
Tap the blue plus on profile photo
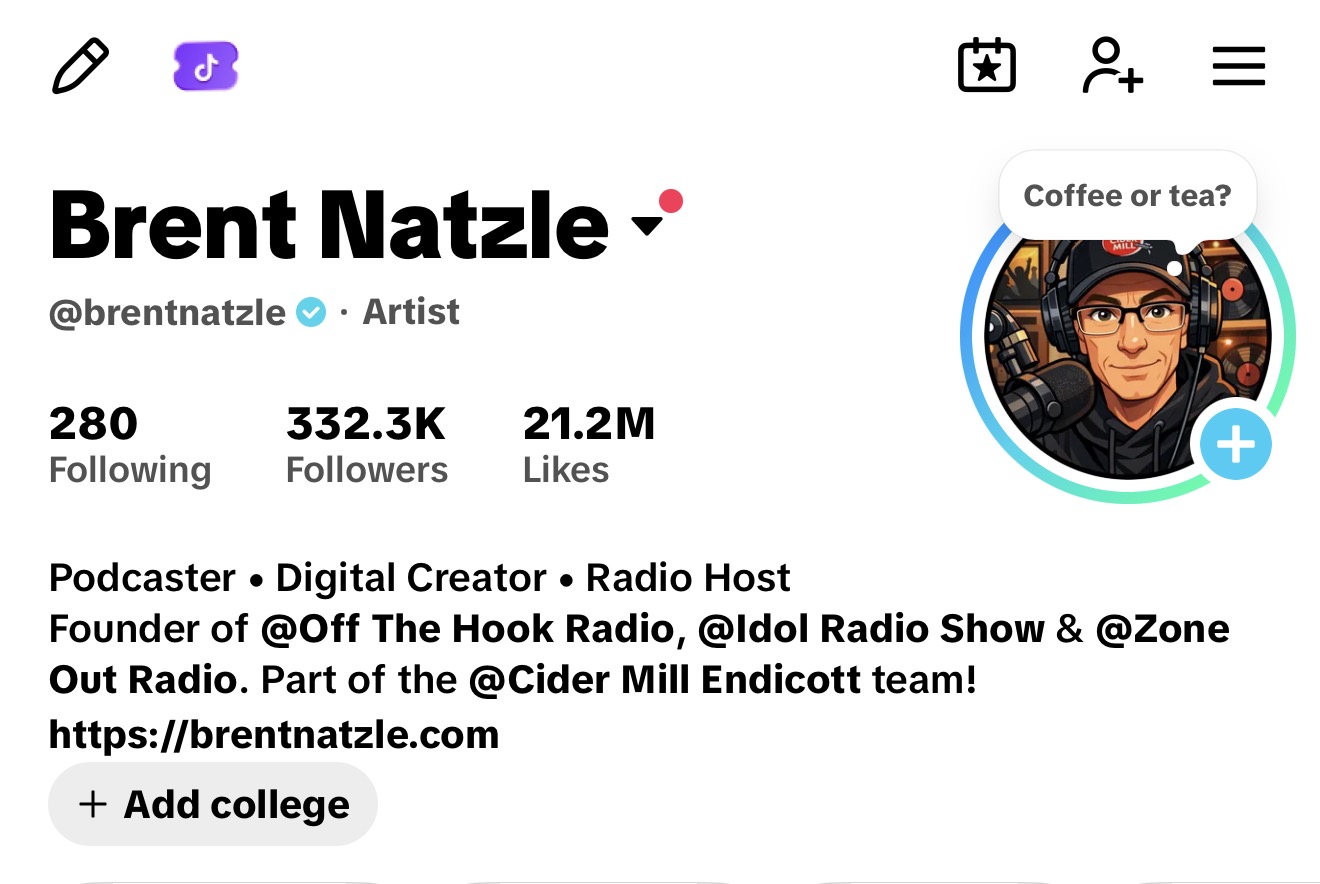(1235, 445)
